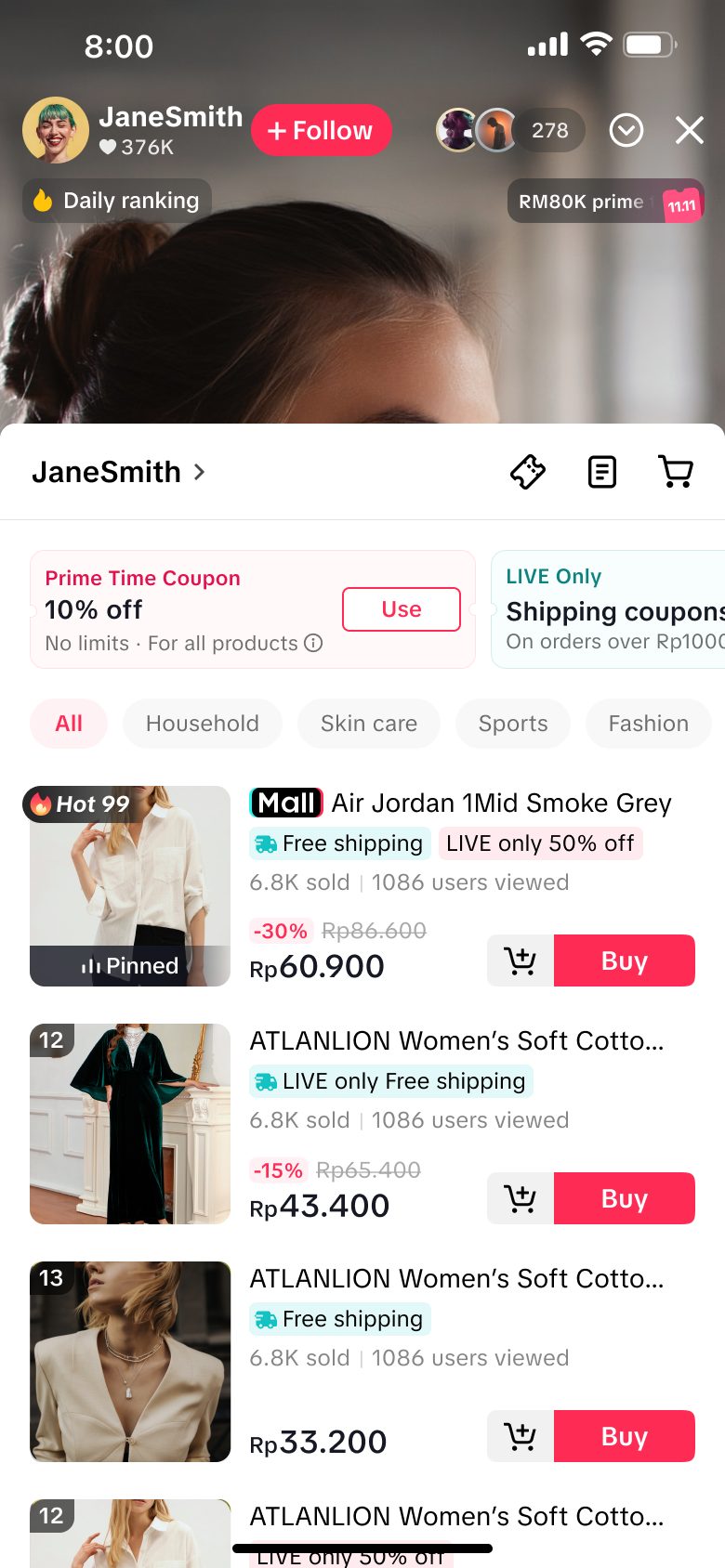Follow JaneSmith's live stream
Screen dimensions: 725x1568
pyautogui.click(x=321, y=131)
